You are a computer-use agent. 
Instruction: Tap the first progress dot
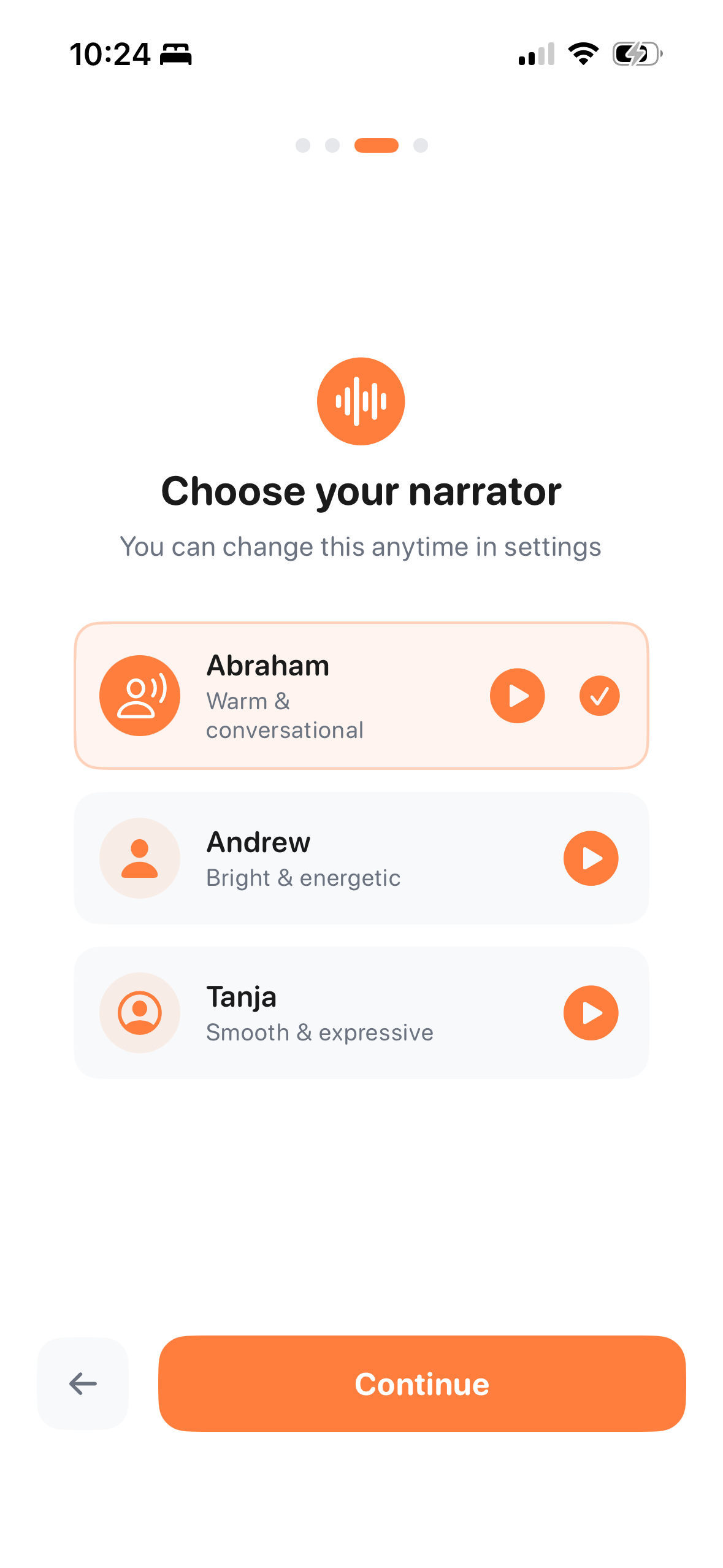[304, 145]
